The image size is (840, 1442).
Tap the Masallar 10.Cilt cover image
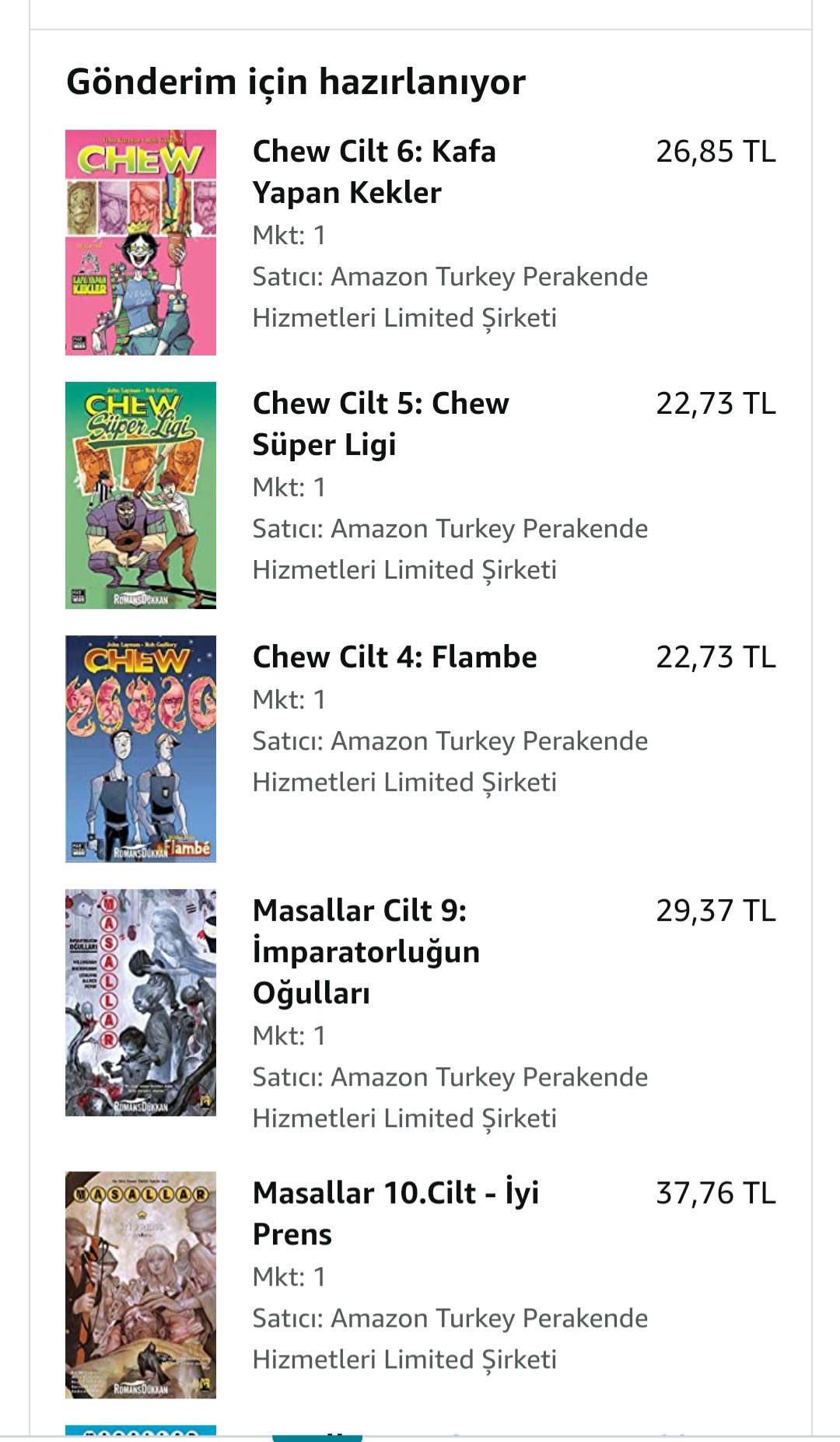click(141, 1285)
